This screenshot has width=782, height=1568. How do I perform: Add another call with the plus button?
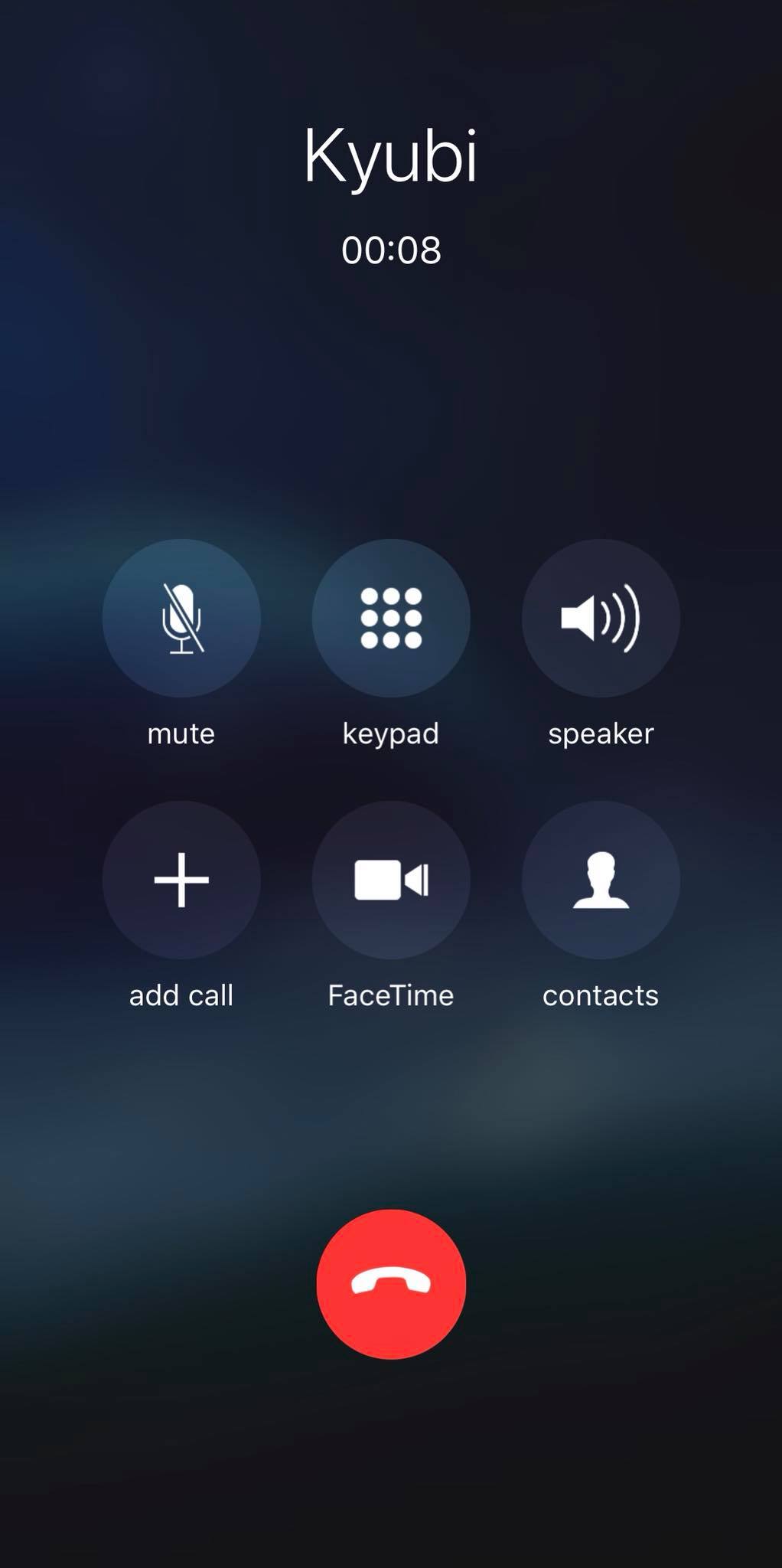181,880
